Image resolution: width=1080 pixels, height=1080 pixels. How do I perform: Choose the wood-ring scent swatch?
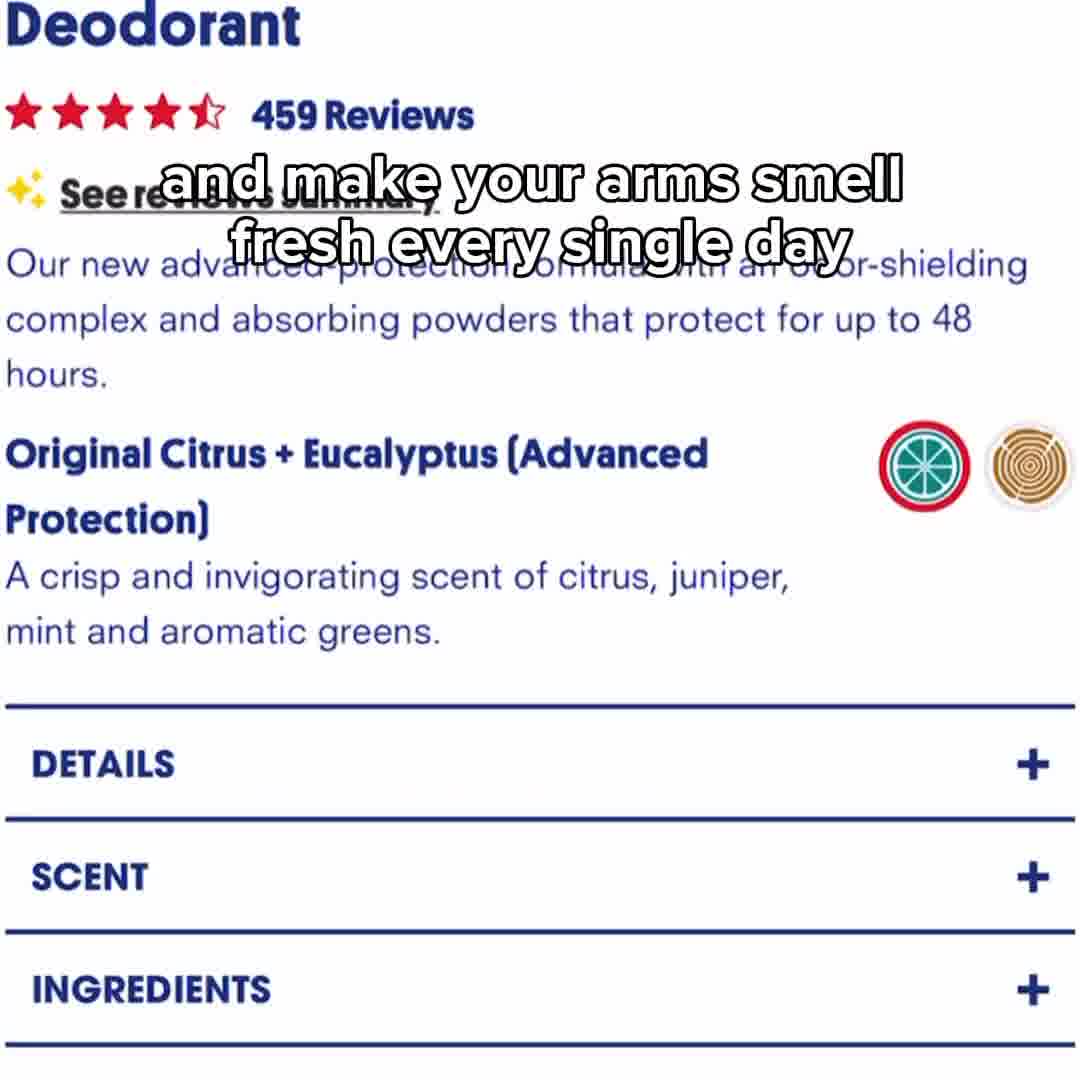[1029, 466]
